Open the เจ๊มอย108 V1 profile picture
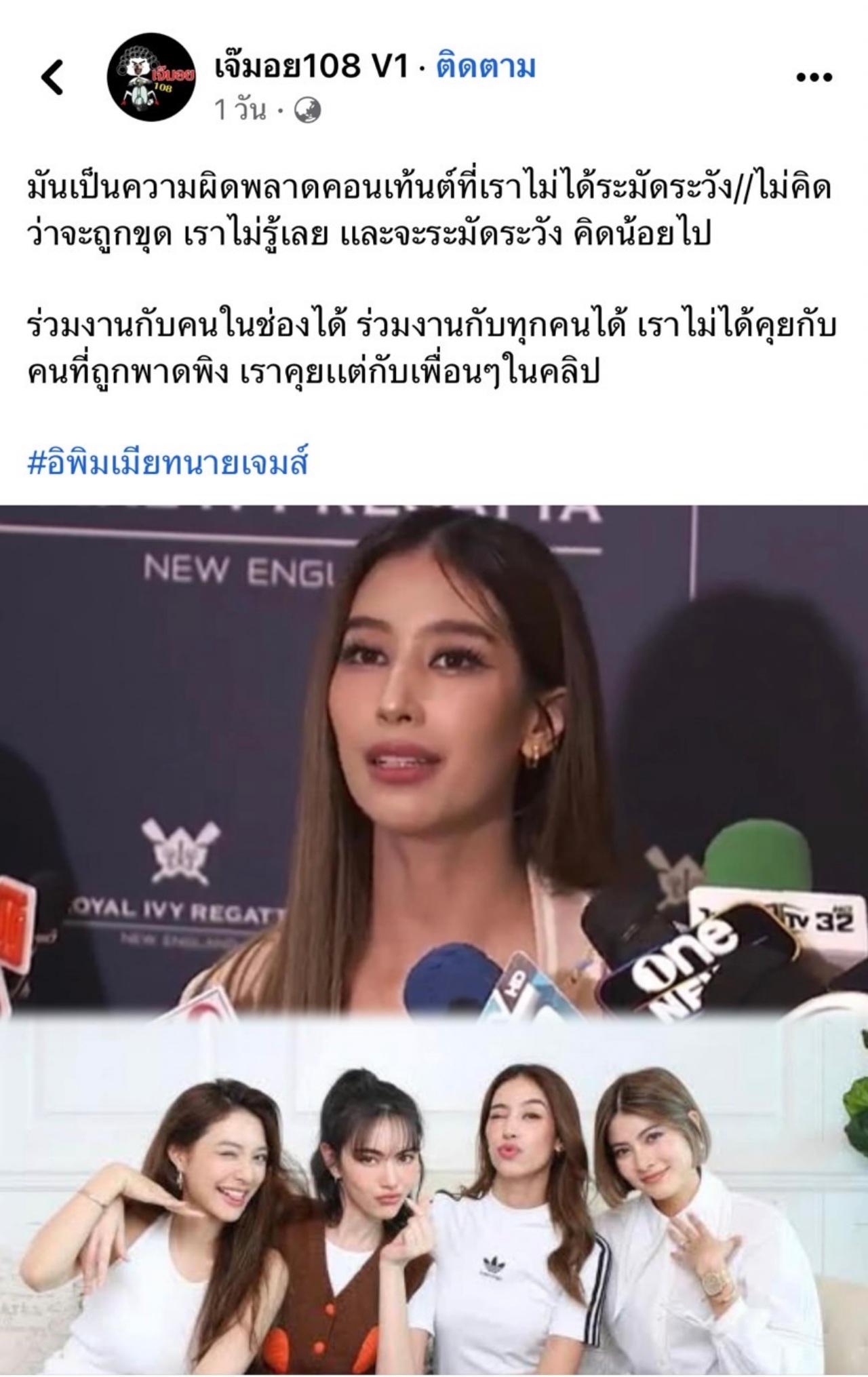The width and height of the screenshot is (868, 1377). point(151,77)
